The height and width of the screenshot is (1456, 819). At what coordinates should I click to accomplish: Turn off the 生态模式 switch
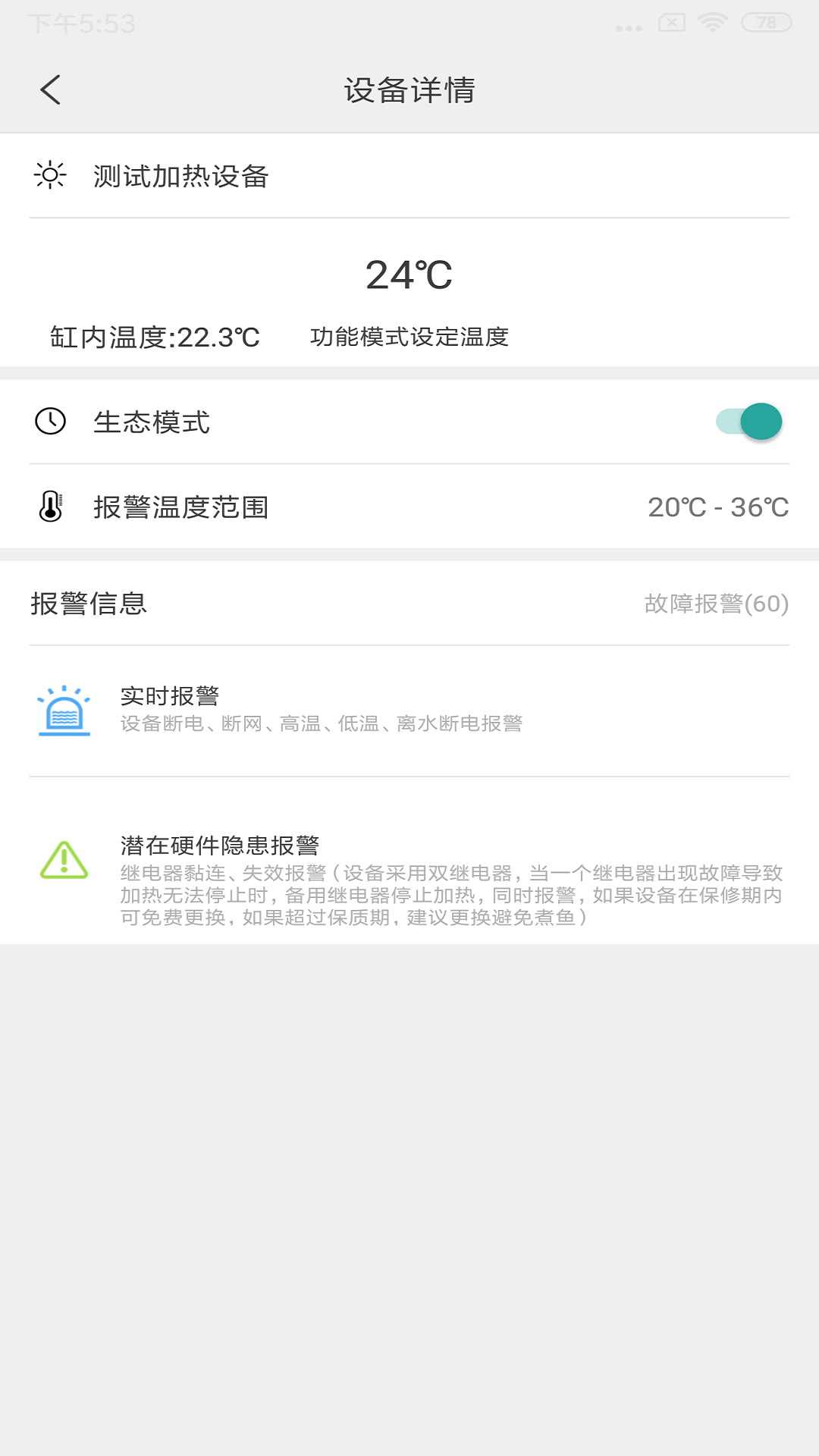[749, 422]
